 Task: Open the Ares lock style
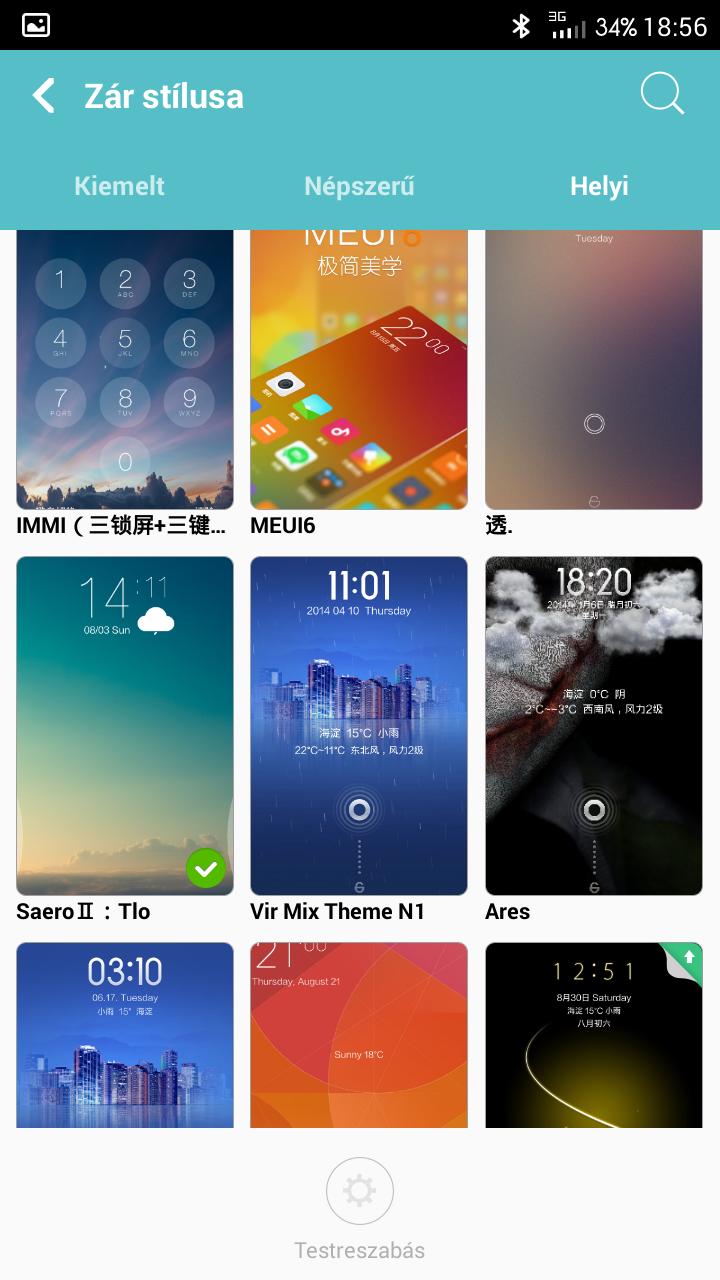pyautogui.click(x=594, y=726)
